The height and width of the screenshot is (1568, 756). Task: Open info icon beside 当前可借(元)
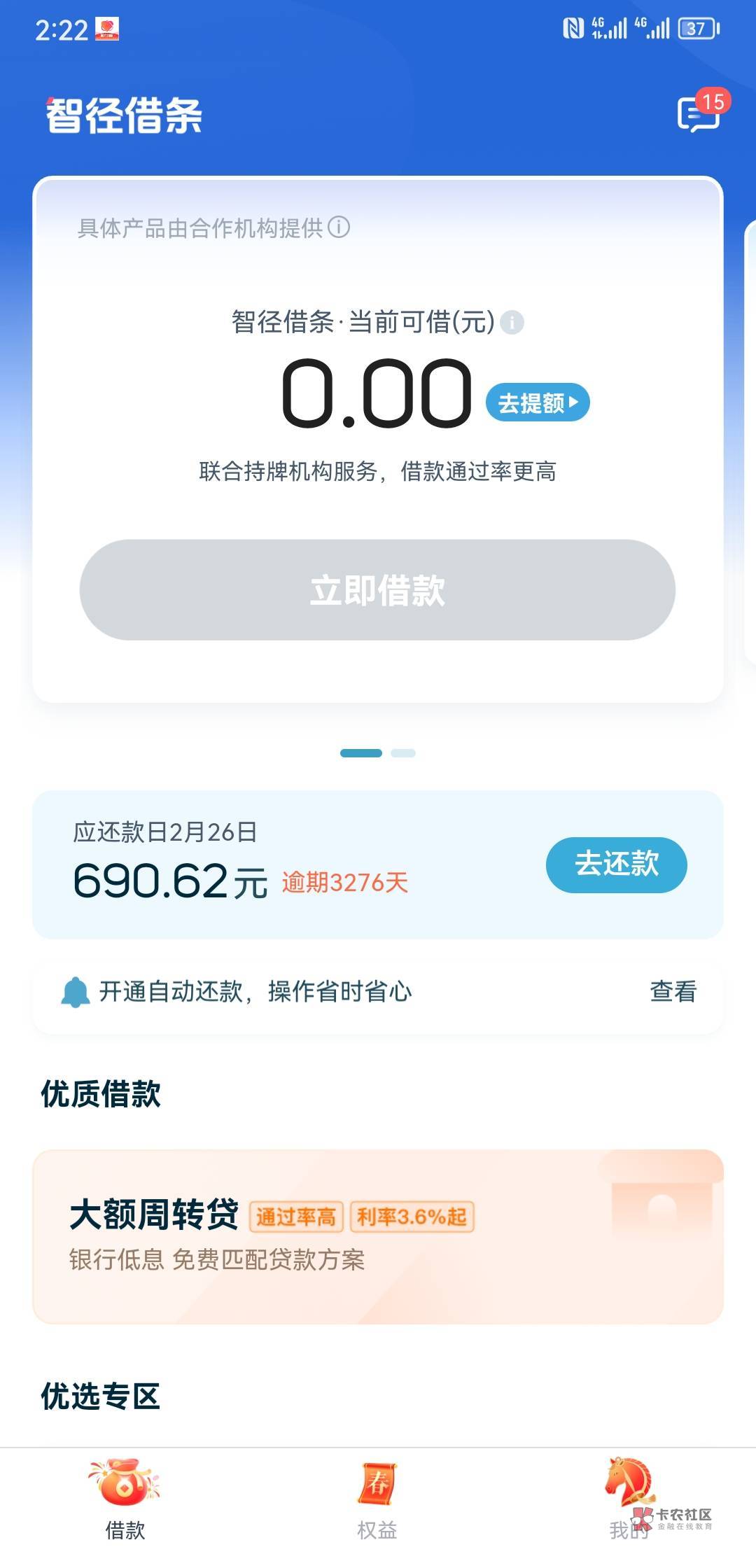coord(512,323)
